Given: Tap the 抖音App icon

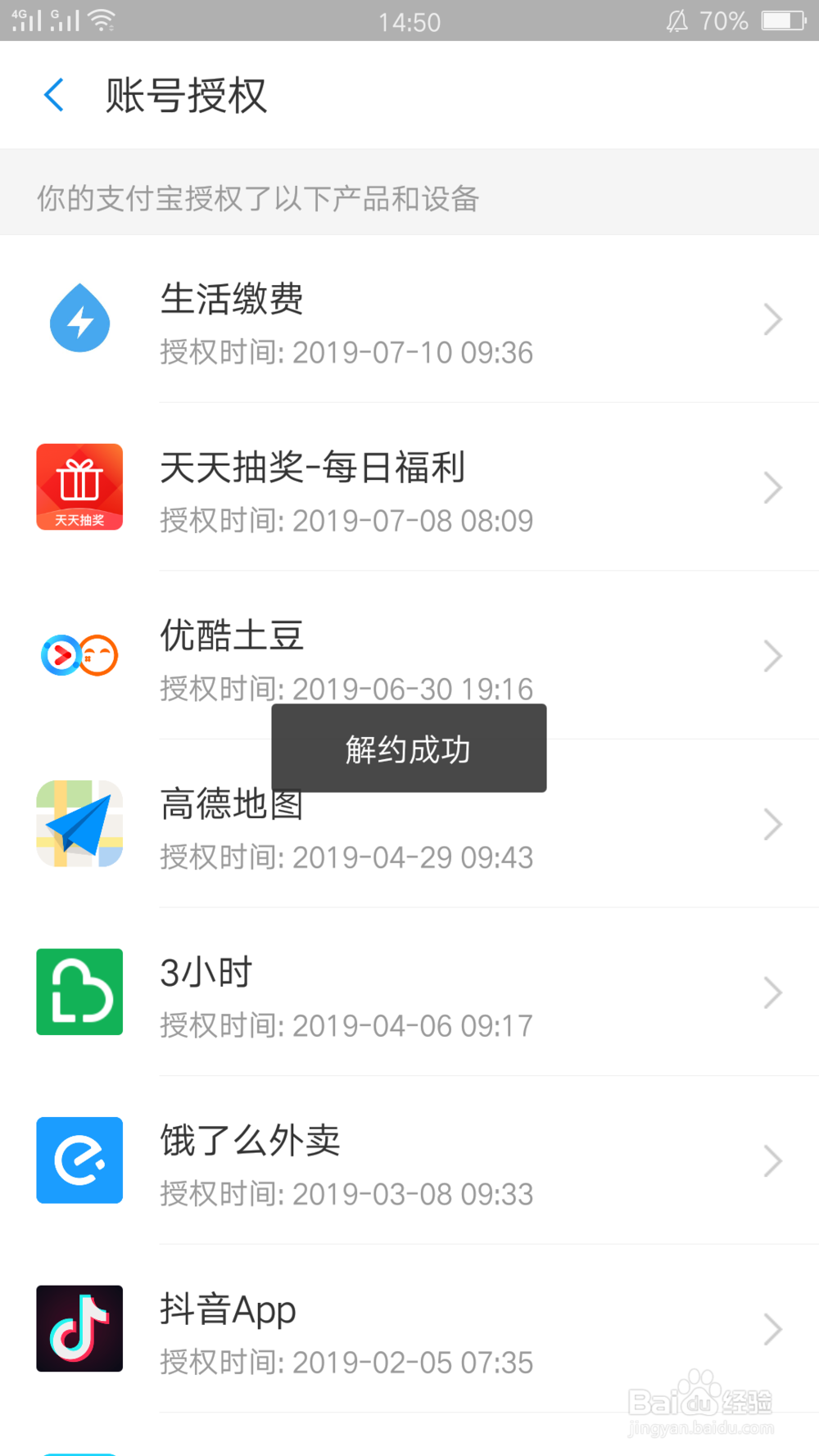Looking at the screenshot, I should click(x=79, y=1329).
